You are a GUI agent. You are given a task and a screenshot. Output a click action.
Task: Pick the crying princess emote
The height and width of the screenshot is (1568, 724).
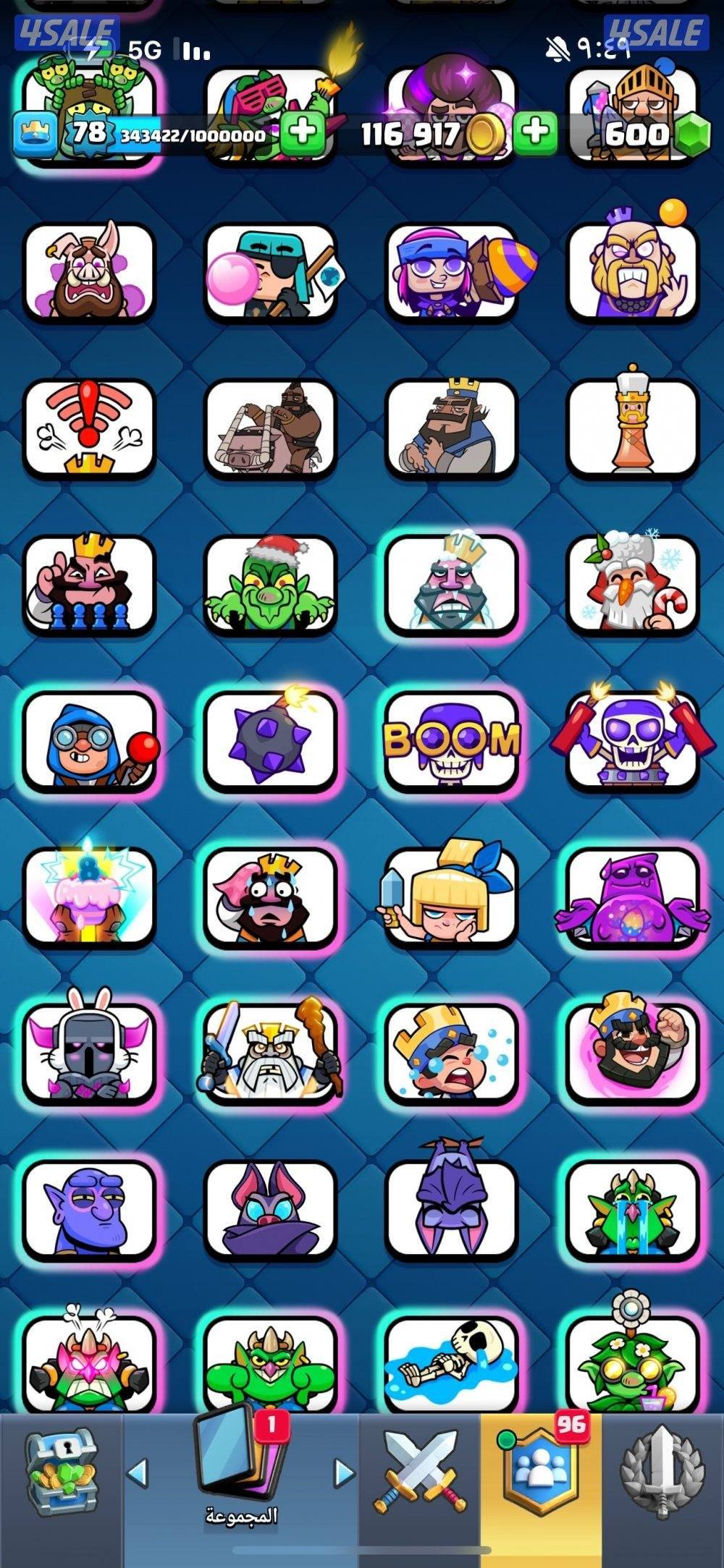(452, 1054)
